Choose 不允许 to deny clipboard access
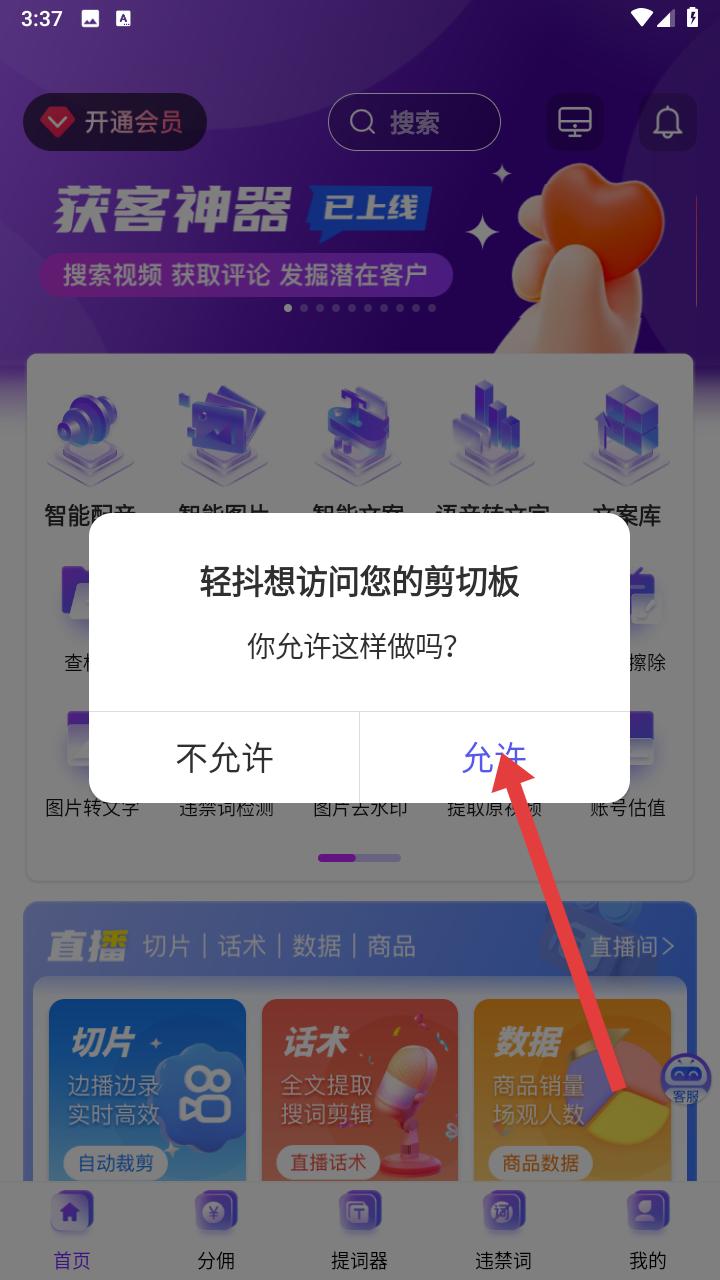The image size is (720, 1280). (x=224, y=757)
